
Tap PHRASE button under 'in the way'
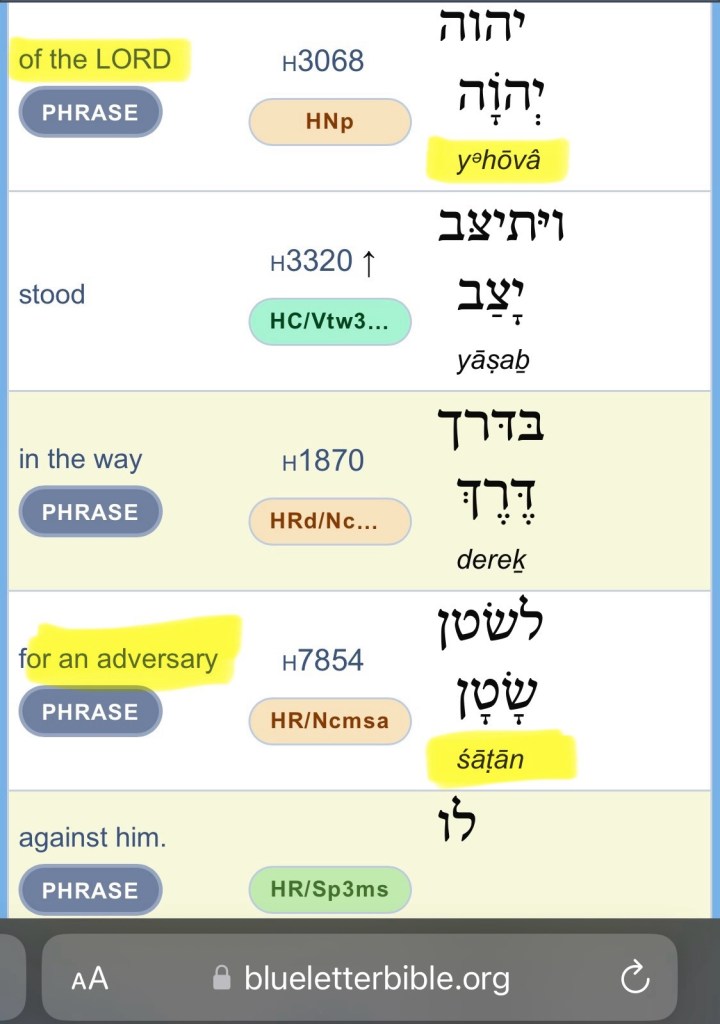coord(90,512)
